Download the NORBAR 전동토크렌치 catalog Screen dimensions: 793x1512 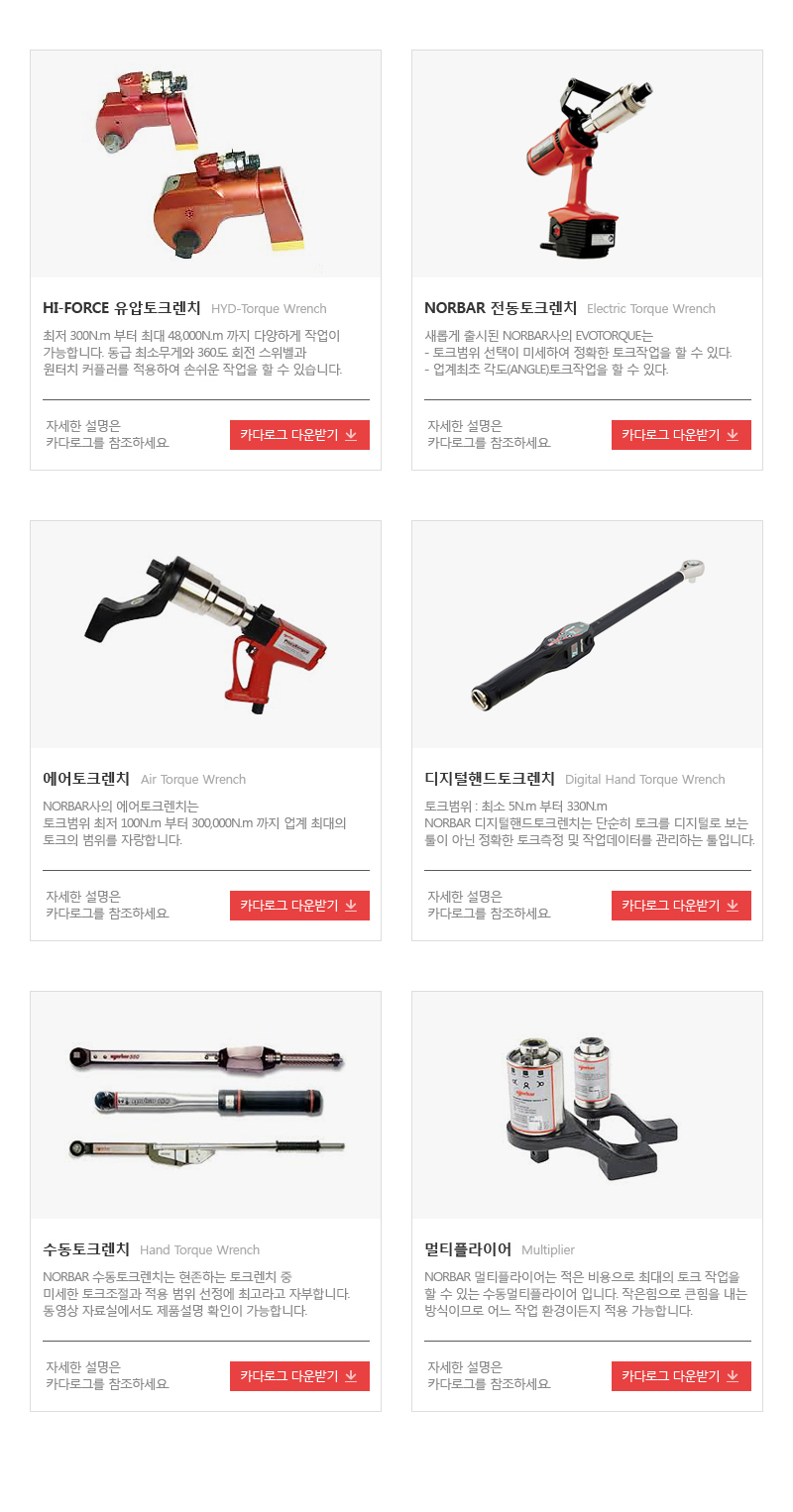pos(681,435)
